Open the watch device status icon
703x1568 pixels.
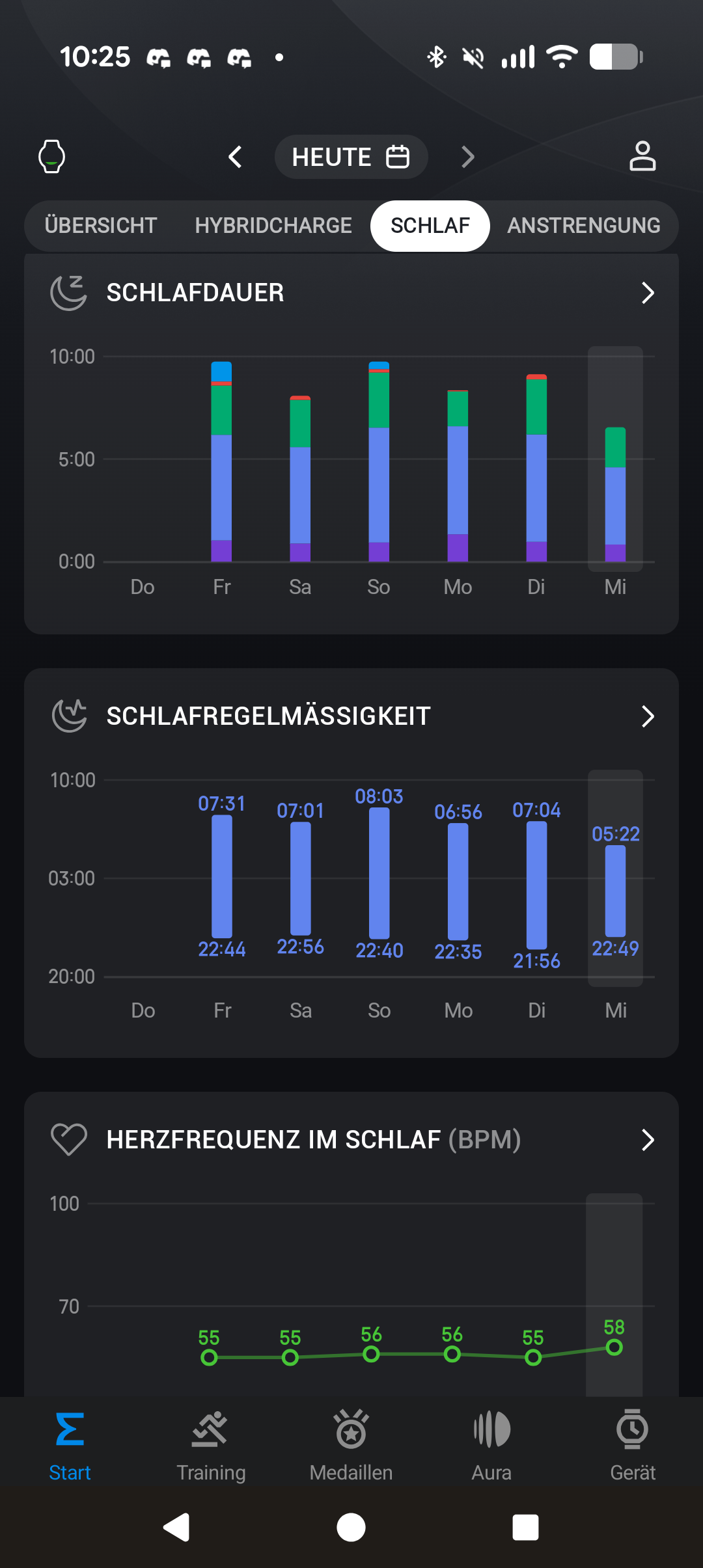(52, 157)
